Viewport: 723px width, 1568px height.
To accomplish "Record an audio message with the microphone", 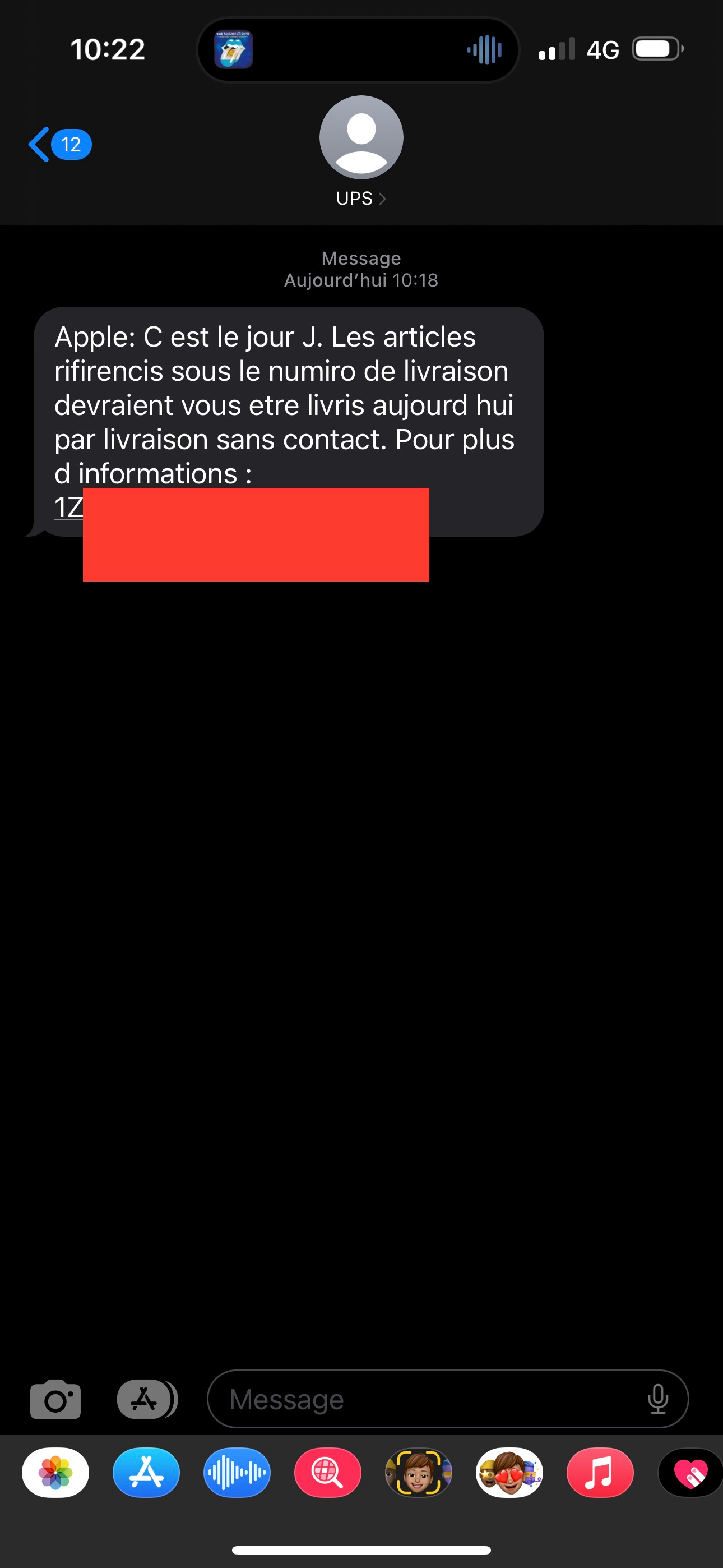I will tap(658, 1399).
